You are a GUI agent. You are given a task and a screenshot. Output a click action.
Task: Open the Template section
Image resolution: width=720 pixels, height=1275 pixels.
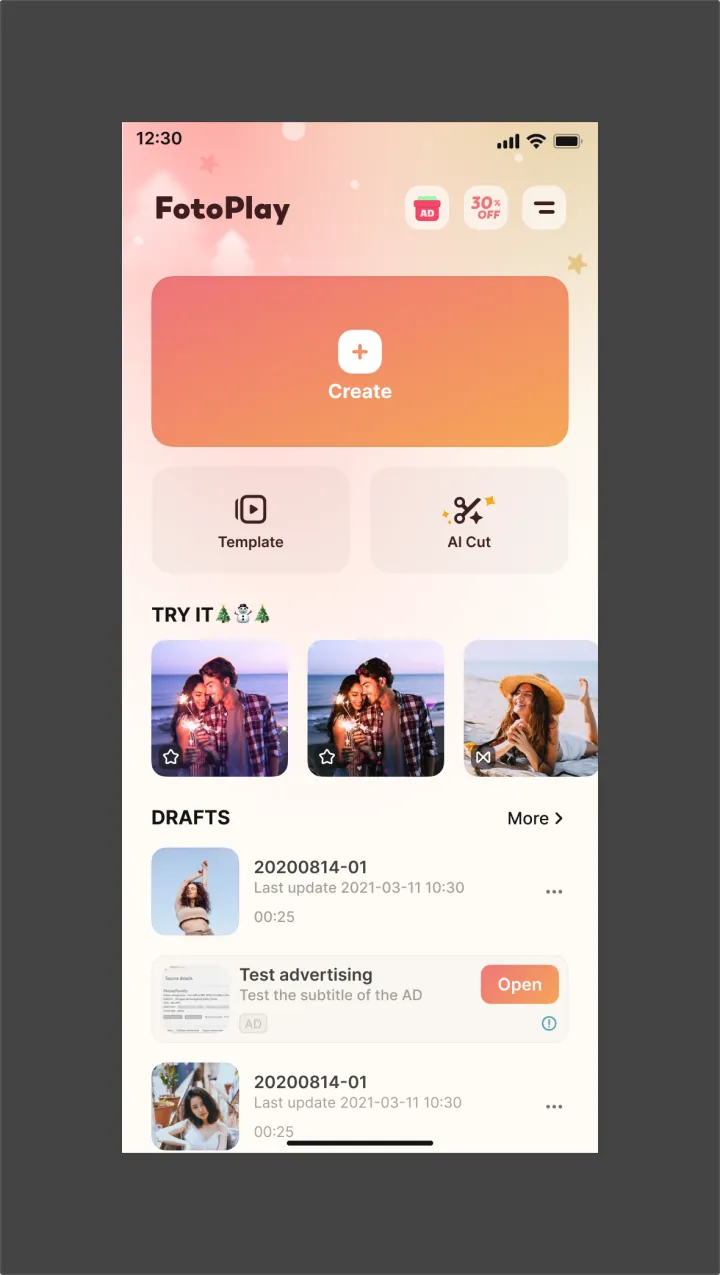point(251,520)
